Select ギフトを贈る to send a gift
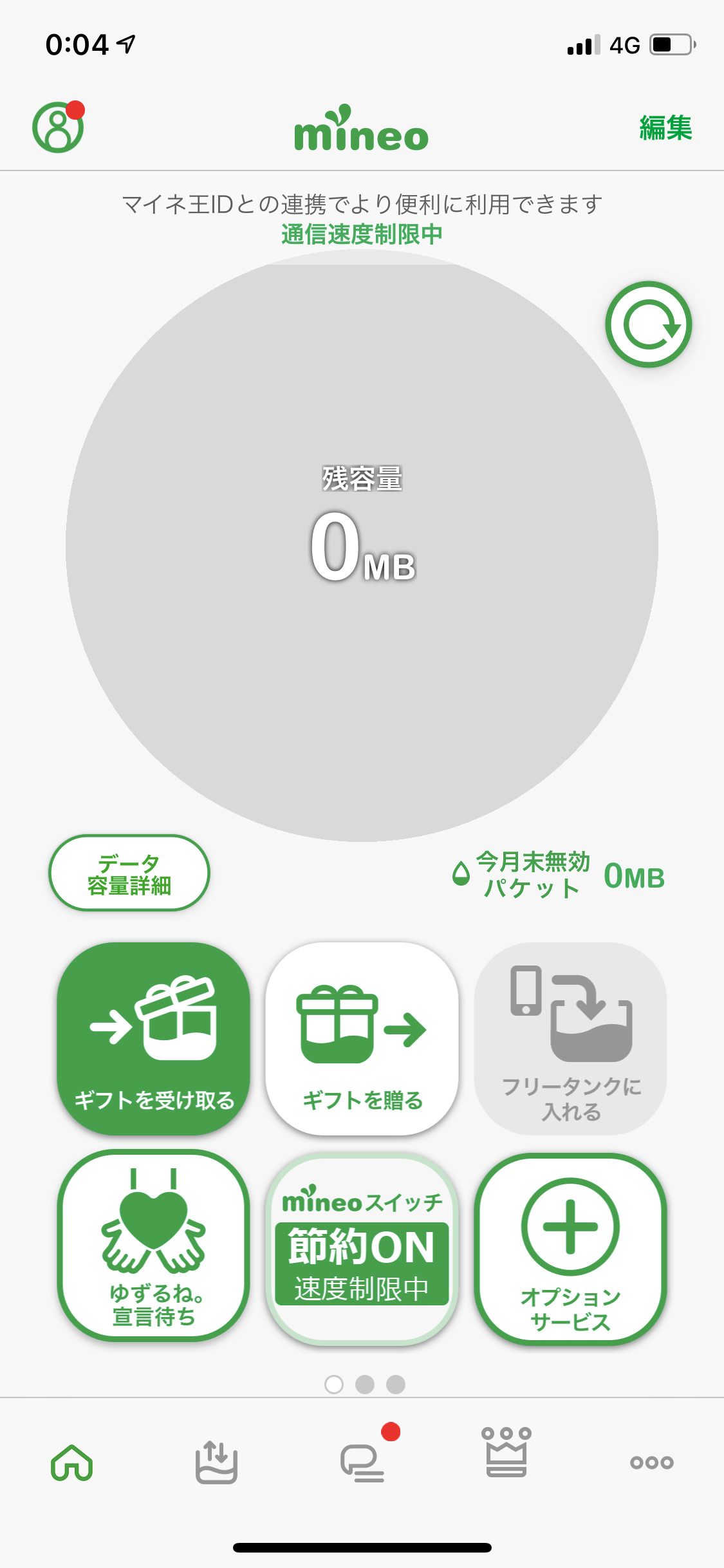 pos(362,1038)
